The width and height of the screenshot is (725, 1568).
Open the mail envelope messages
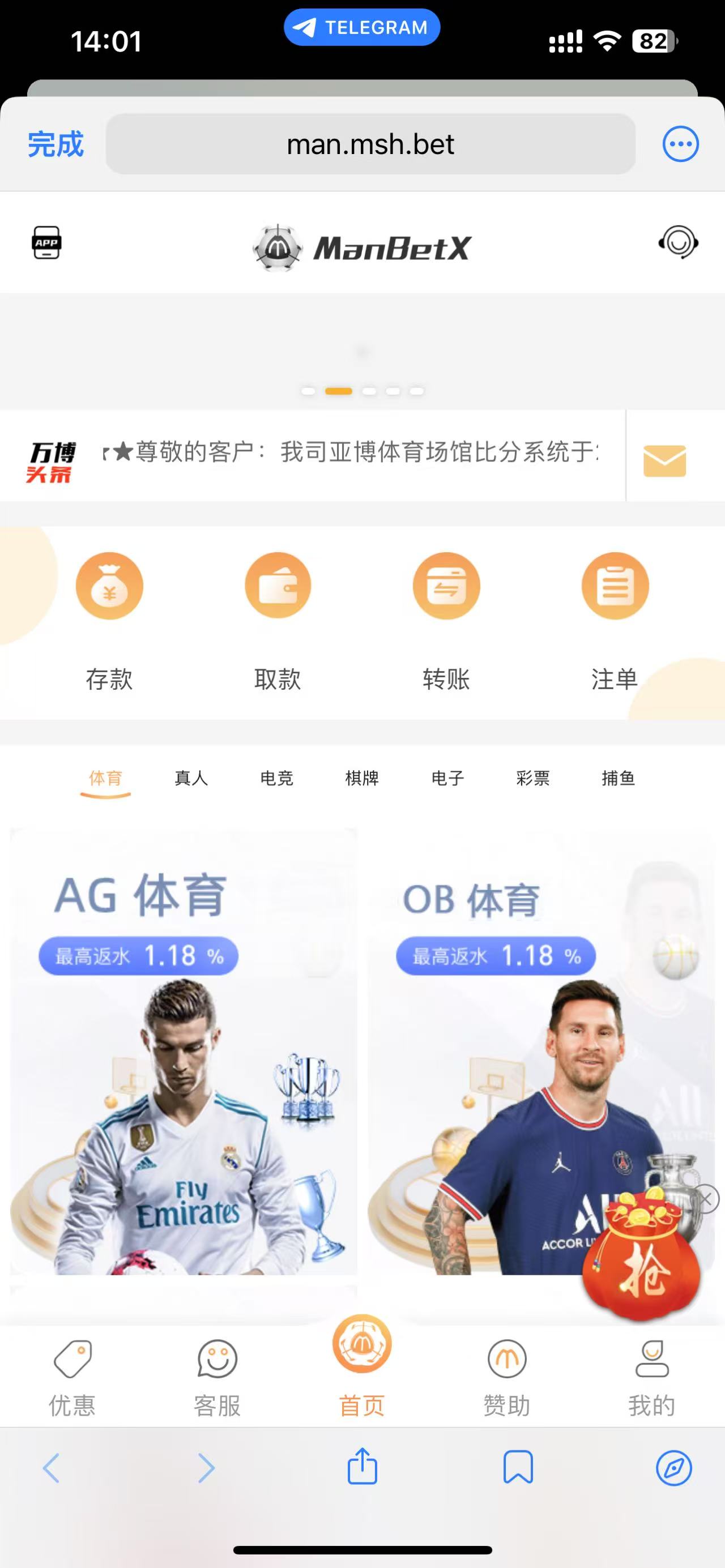(664, 460)
